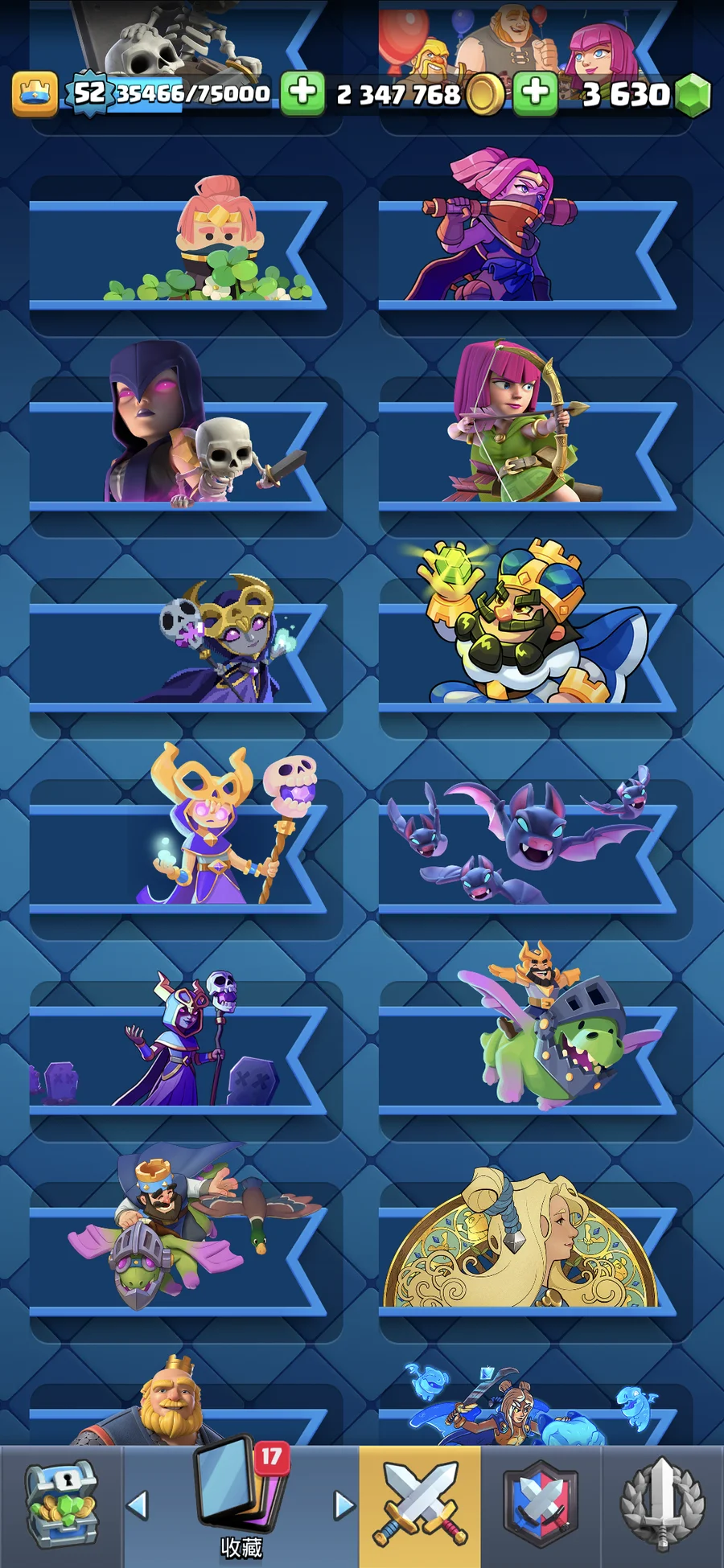Viewport: 724px width, 1568px height.
Task: Open the sword and laurel wreath tab
Action: coord(662,1505)
